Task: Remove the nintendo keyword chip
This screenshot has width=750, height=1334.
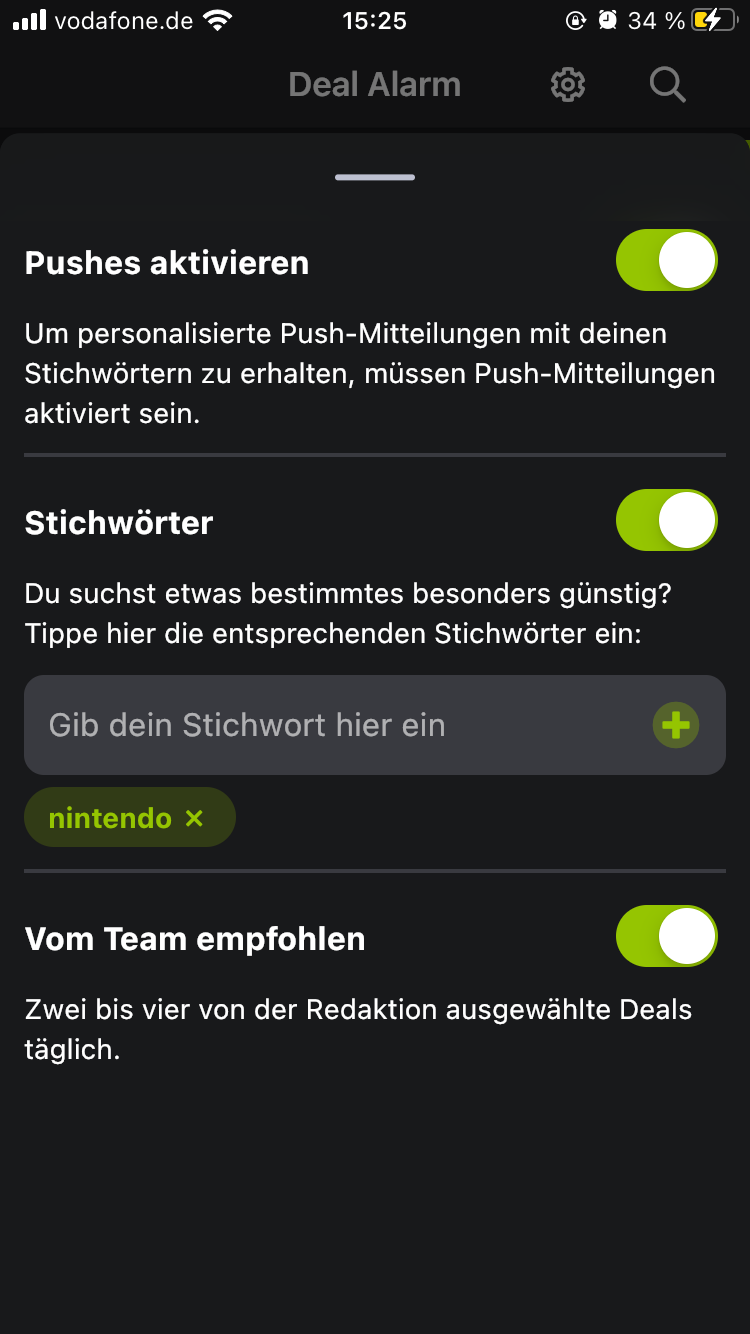Action: [x=194, y=818]
